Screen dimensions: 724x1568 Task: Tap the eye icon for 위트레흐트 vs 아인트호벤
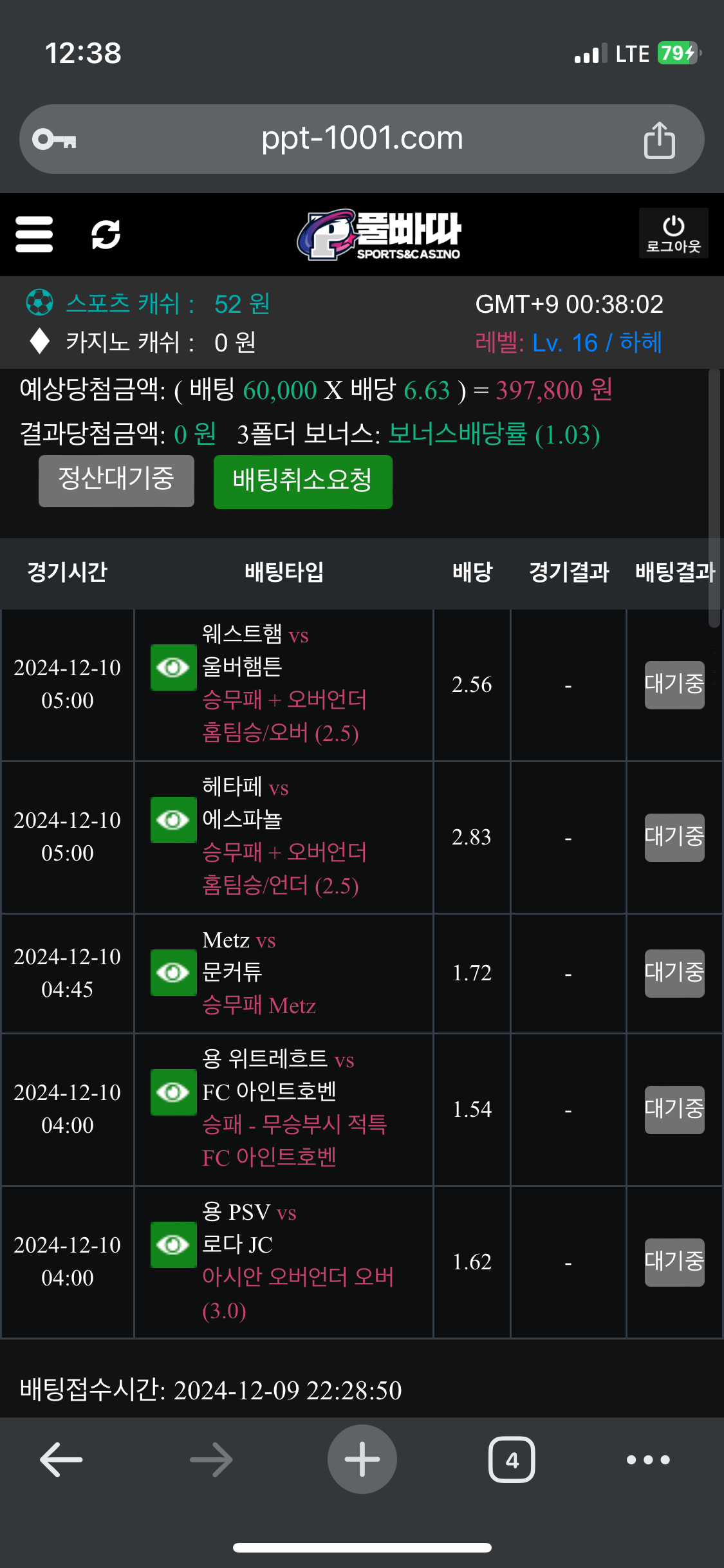(x=173, y=1092)
